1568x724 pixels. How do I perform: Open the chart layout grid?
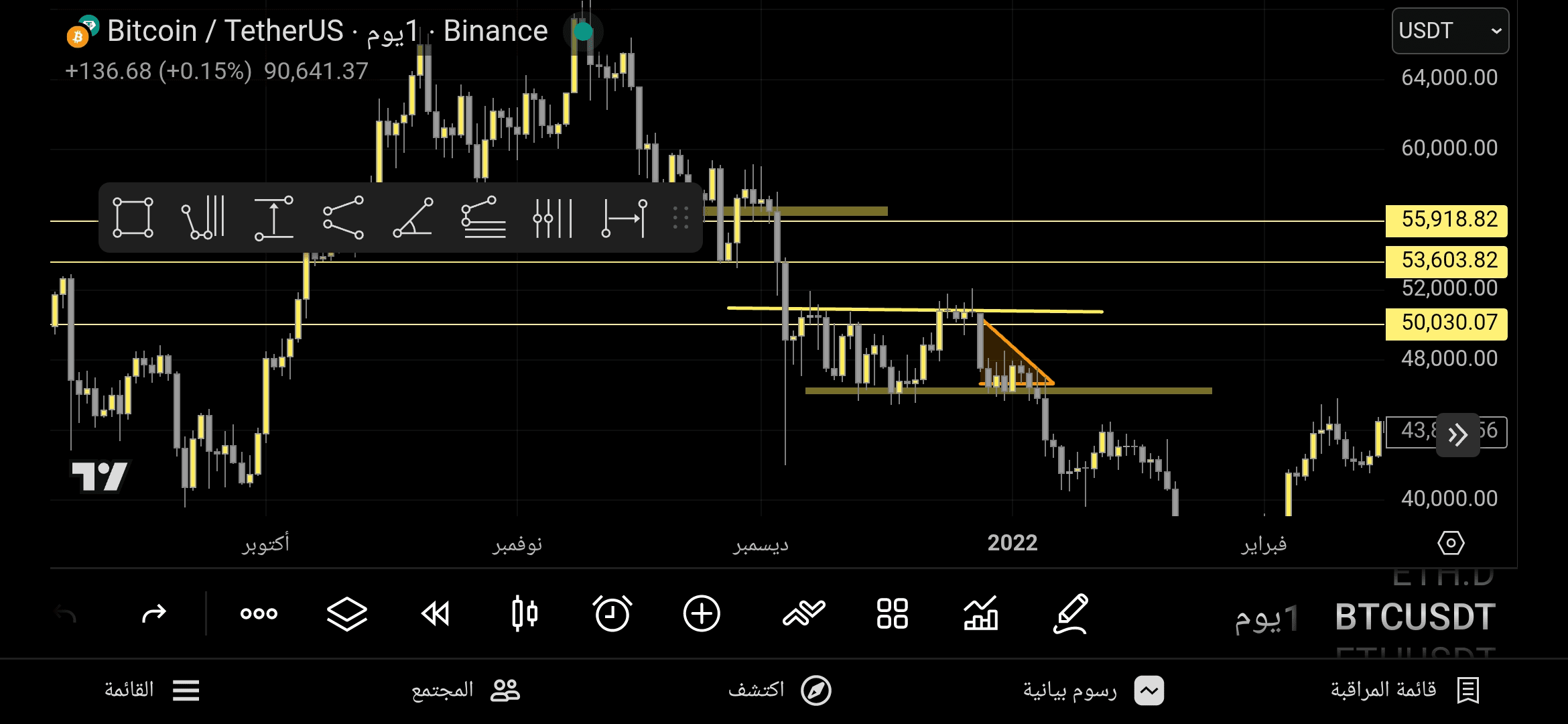[893, 613]
